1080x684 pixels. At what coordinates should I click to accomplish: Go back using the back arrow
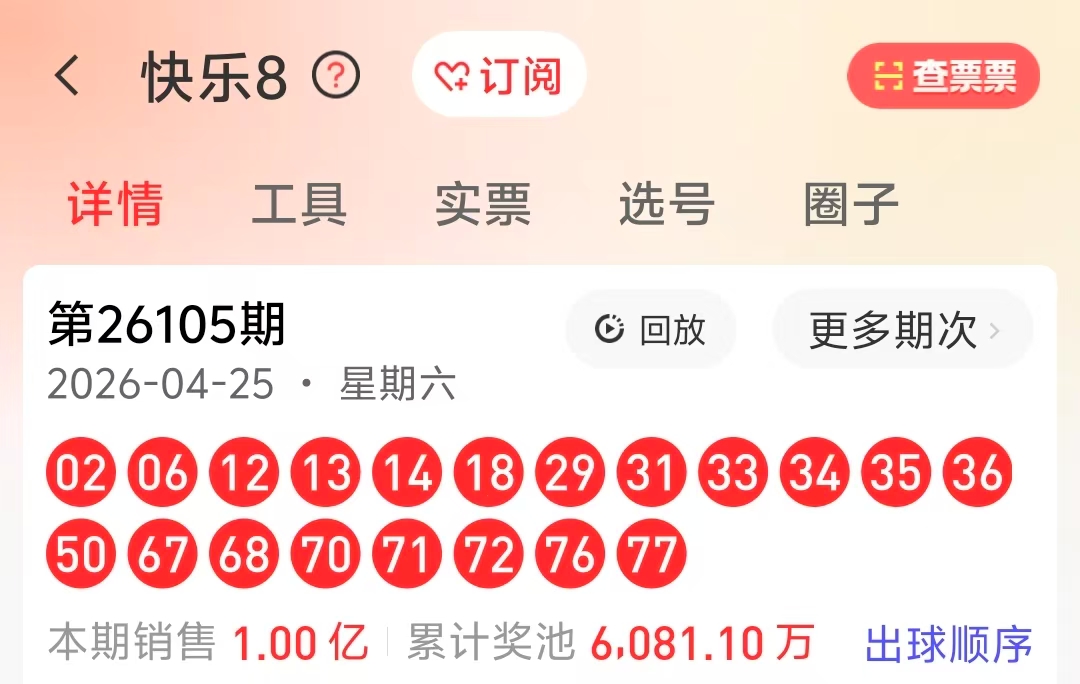[67, 76]
